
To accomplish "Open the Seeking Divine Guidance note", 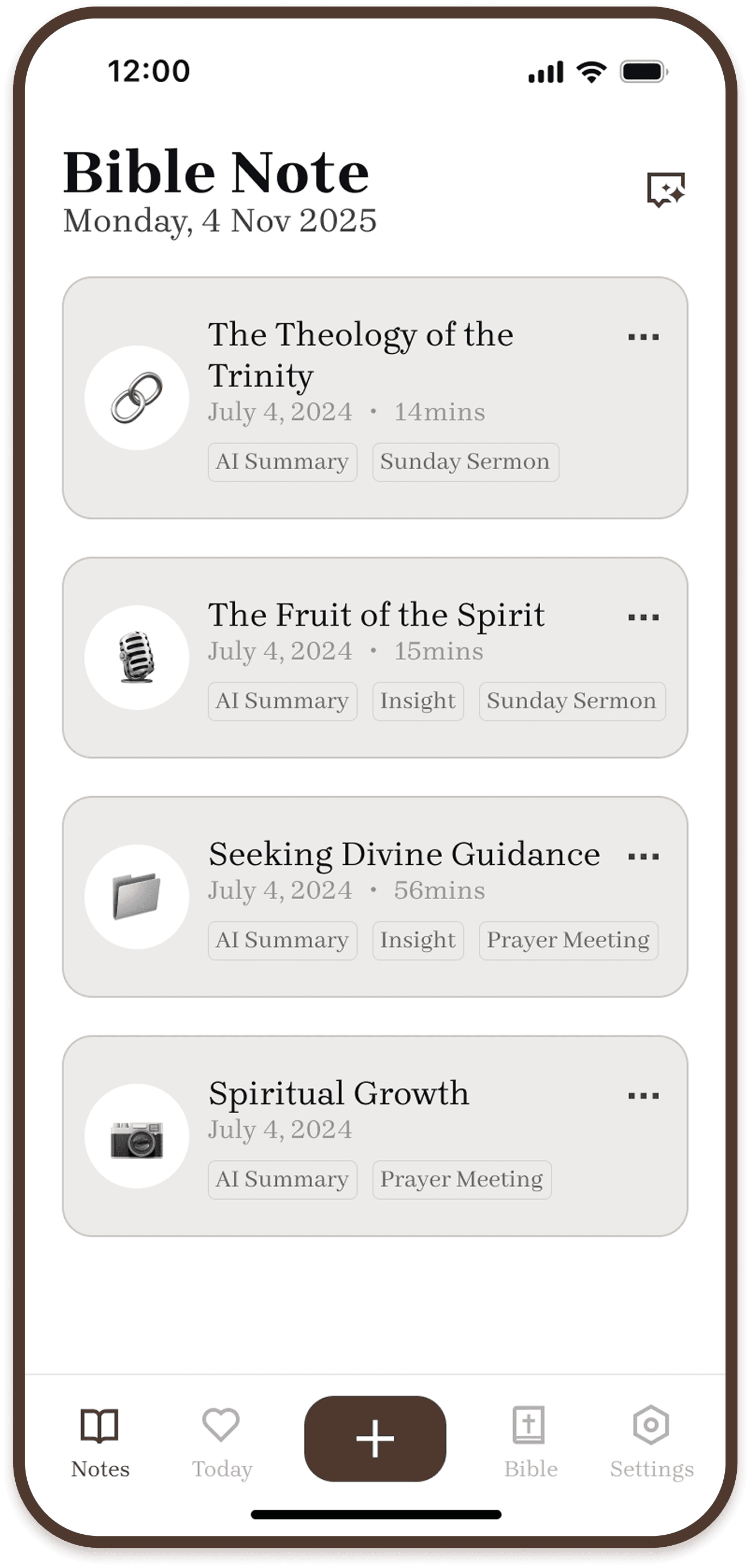I will pos(404,854).
